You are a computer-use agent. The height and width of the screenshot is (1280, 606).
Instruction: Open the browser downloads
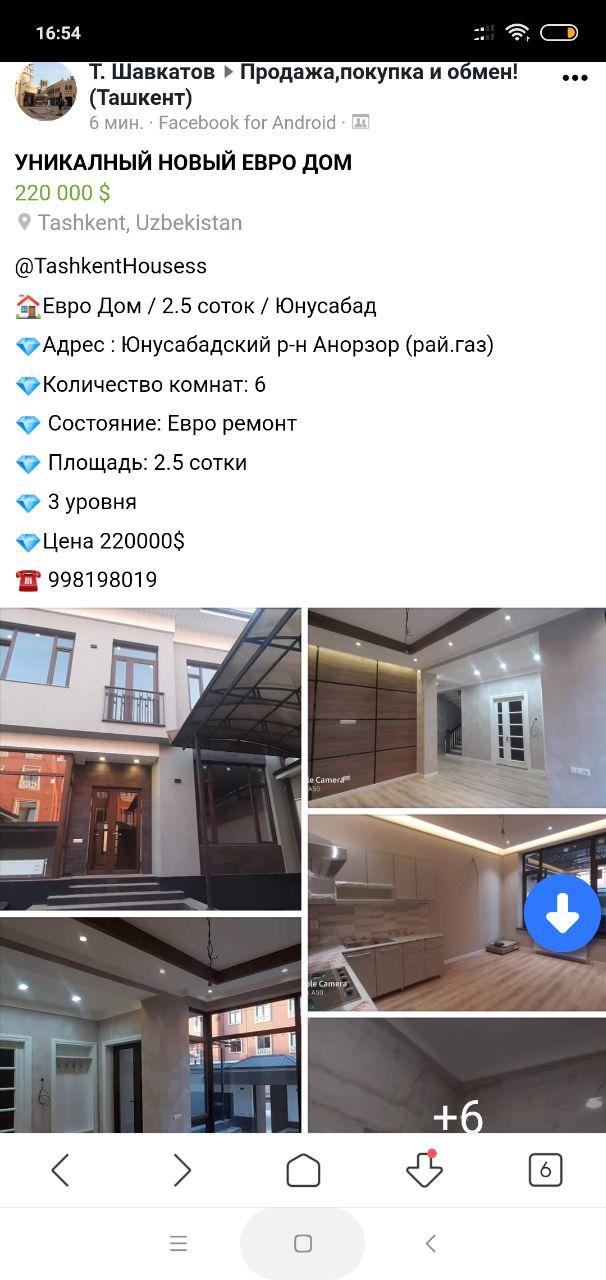click(x=424, y=1169)
